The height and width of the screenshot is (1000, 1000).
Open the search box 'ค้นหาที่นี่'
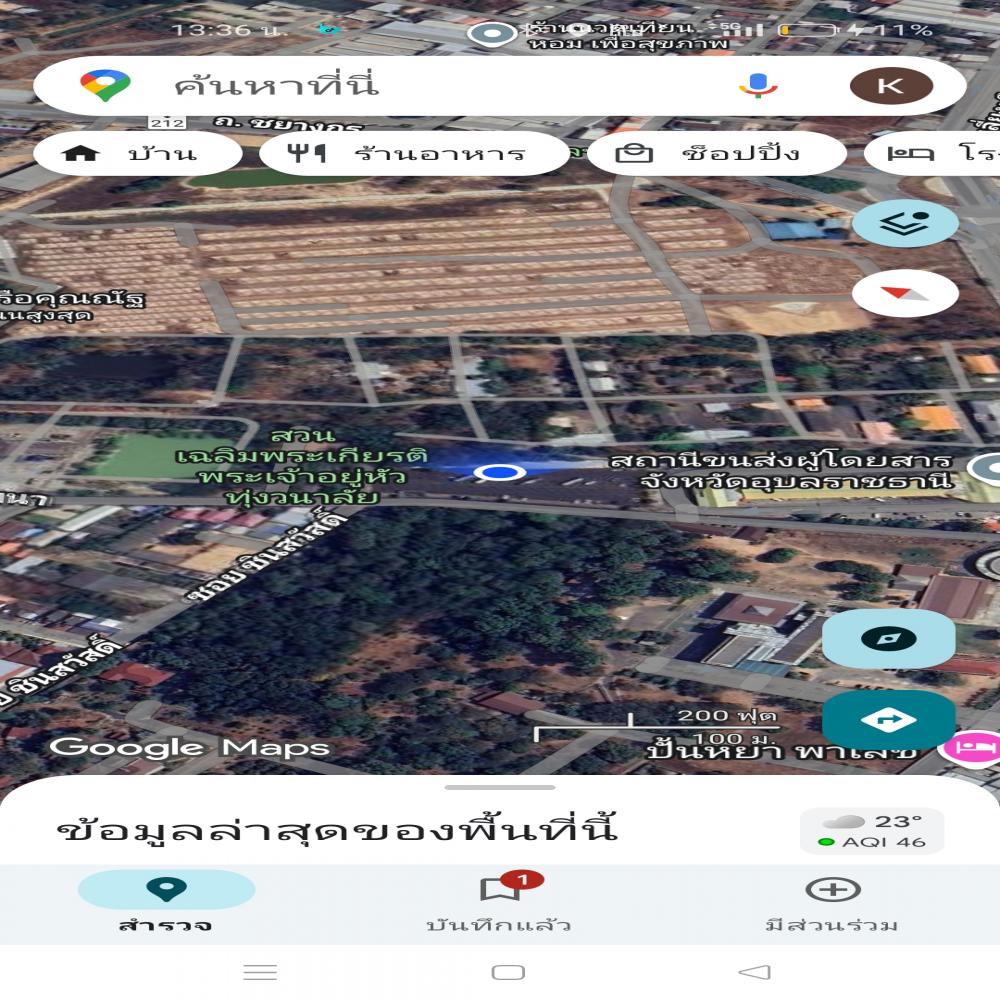tap(400, 86)
